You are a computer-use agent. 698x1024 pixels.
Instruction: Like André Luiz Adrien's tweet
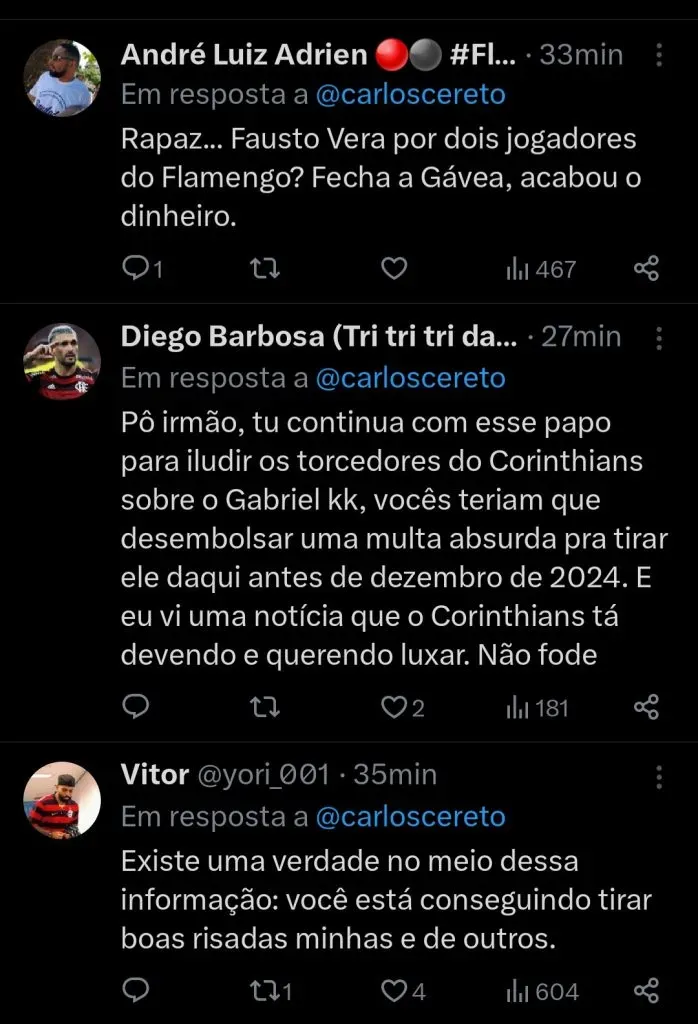click(x=395, y=268)
